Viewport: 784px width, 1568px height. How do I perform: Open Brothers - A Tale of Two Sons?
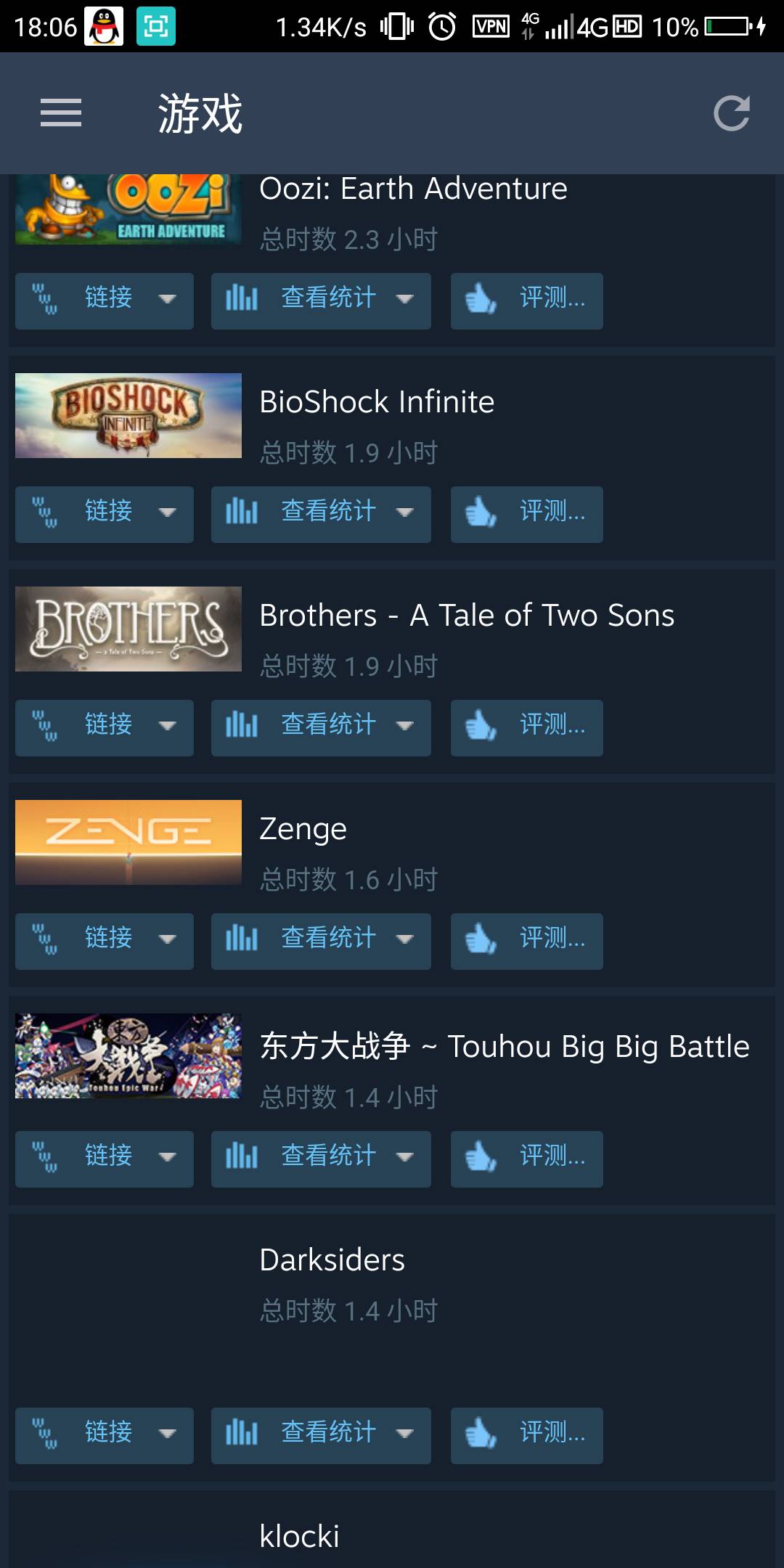point(466,616)
